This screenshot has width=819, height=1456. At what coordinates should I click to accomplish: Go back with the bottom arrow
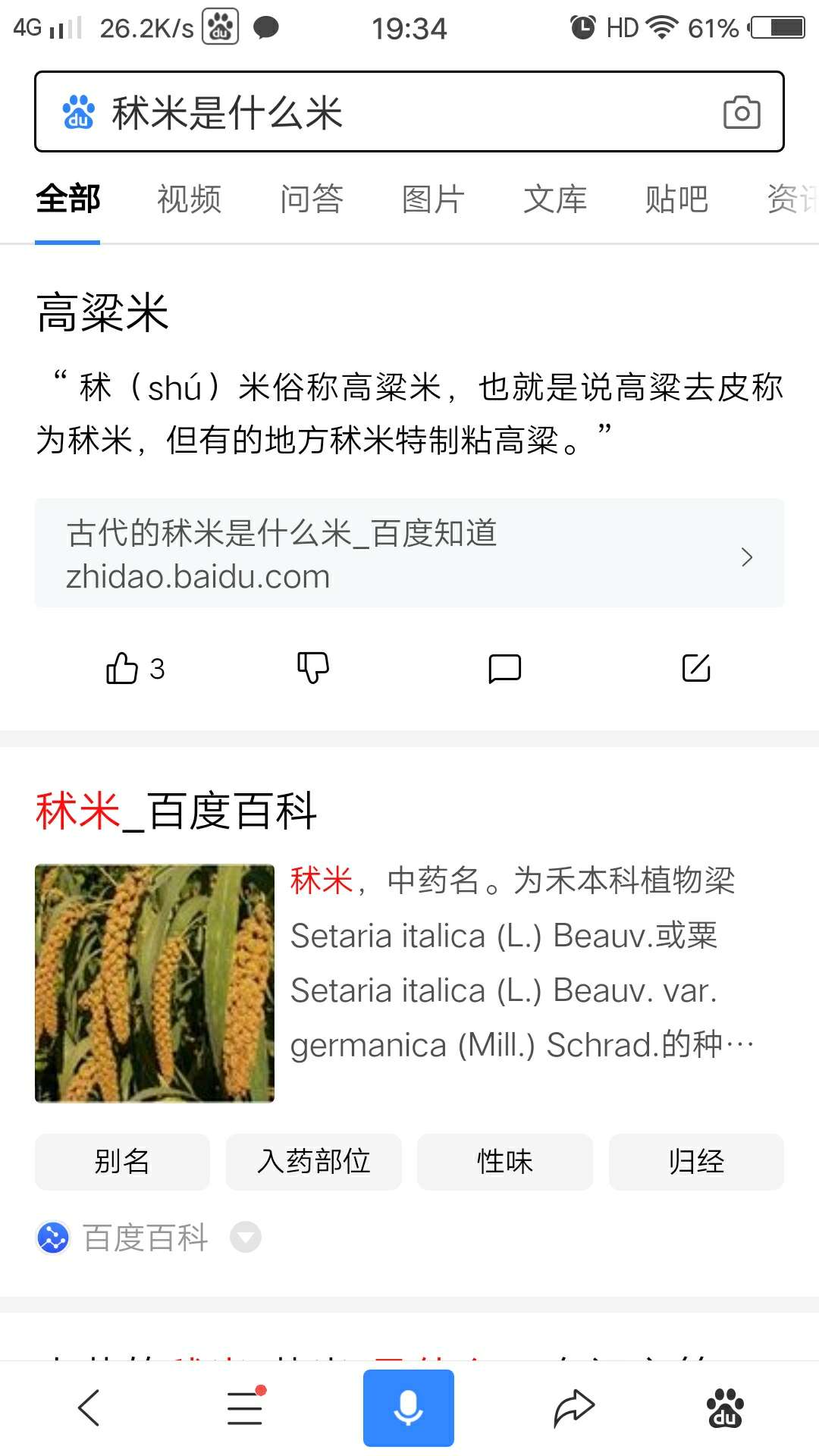pyautogui.click(x=89, y=1407)
